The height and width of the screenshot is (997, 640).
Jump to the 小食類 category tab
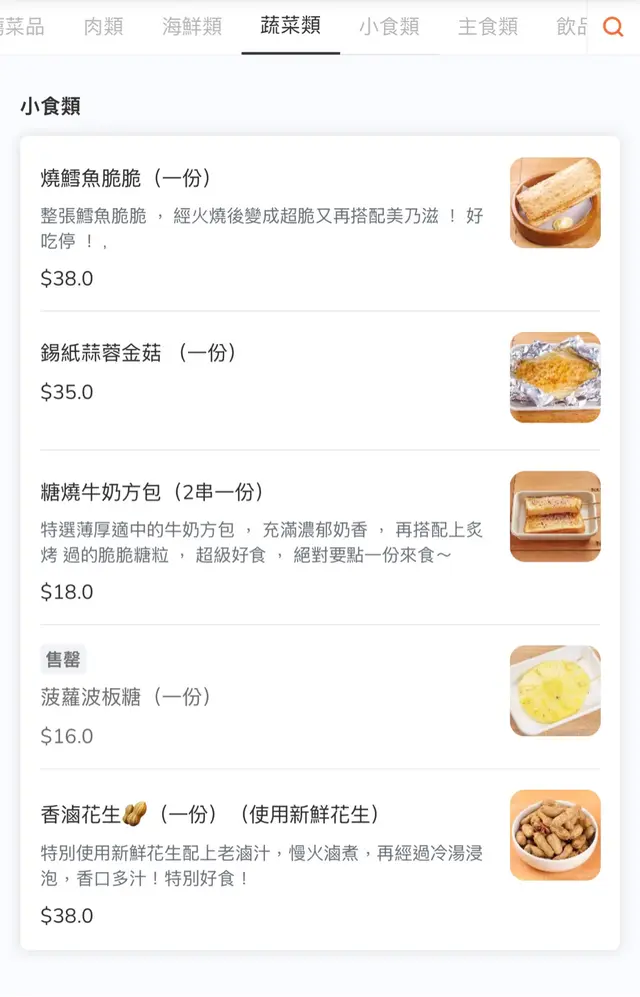(389, 27)
